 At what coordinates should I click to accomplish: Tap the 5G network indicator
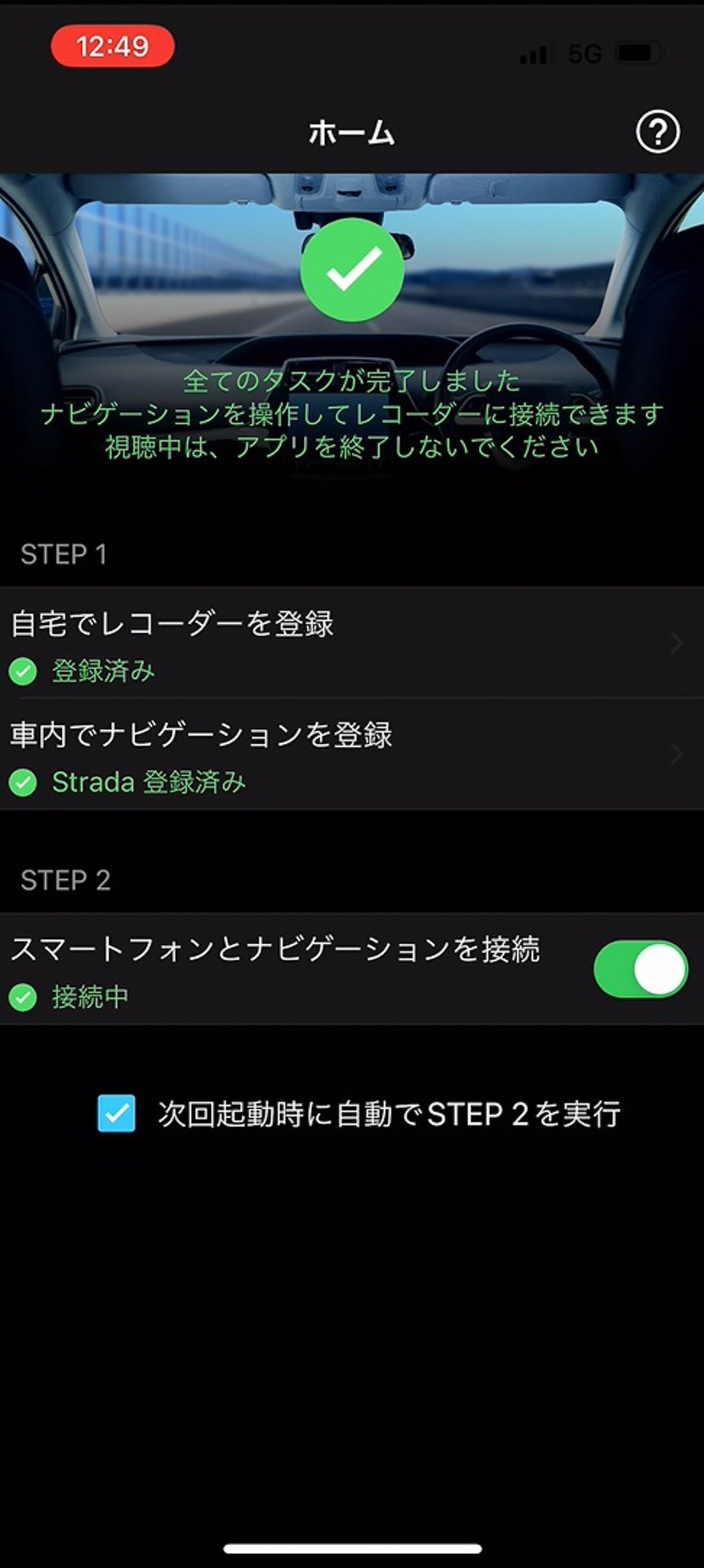[x=582, y=53]
